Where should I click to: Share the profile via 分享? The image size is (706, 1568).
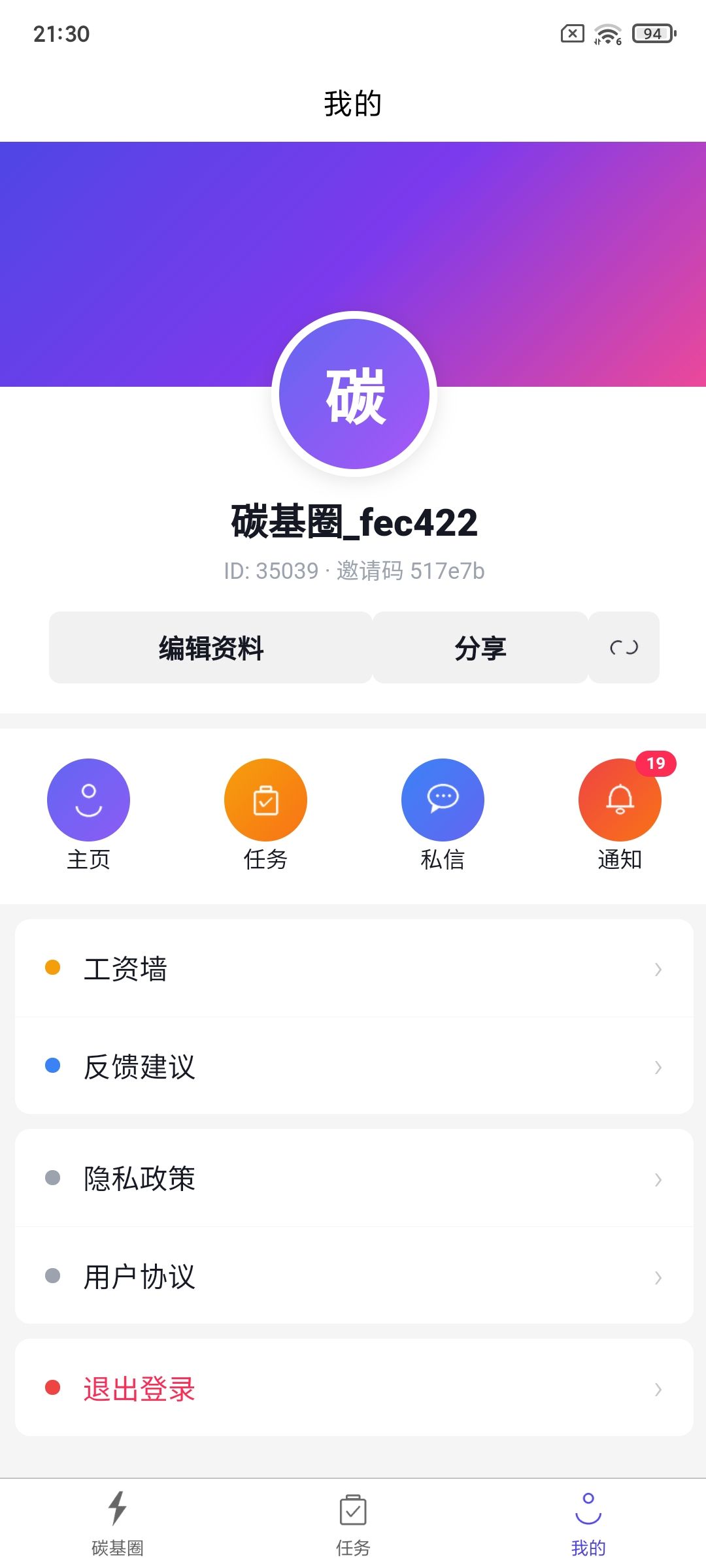click(480, 647)
